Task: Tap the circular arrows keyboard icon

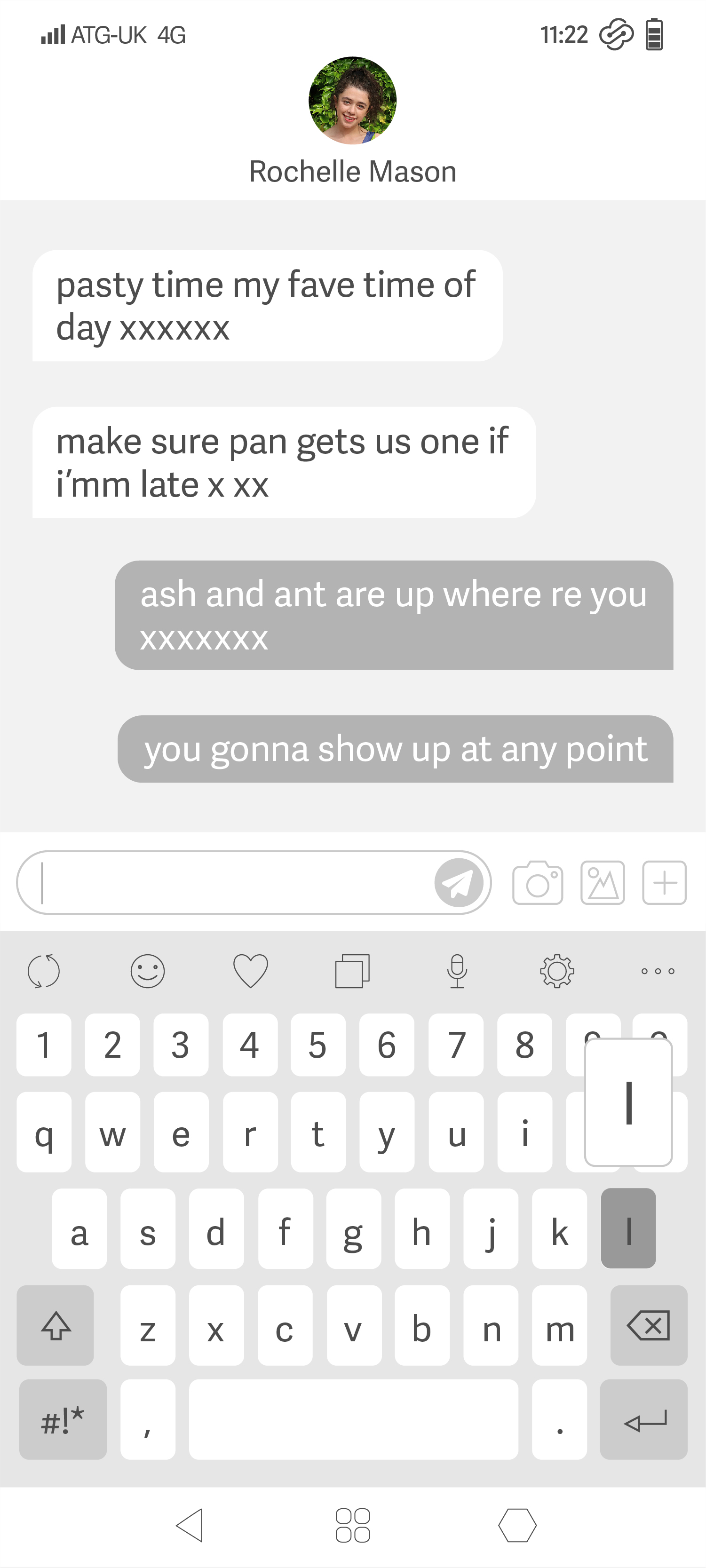Action: coord(44,970)
